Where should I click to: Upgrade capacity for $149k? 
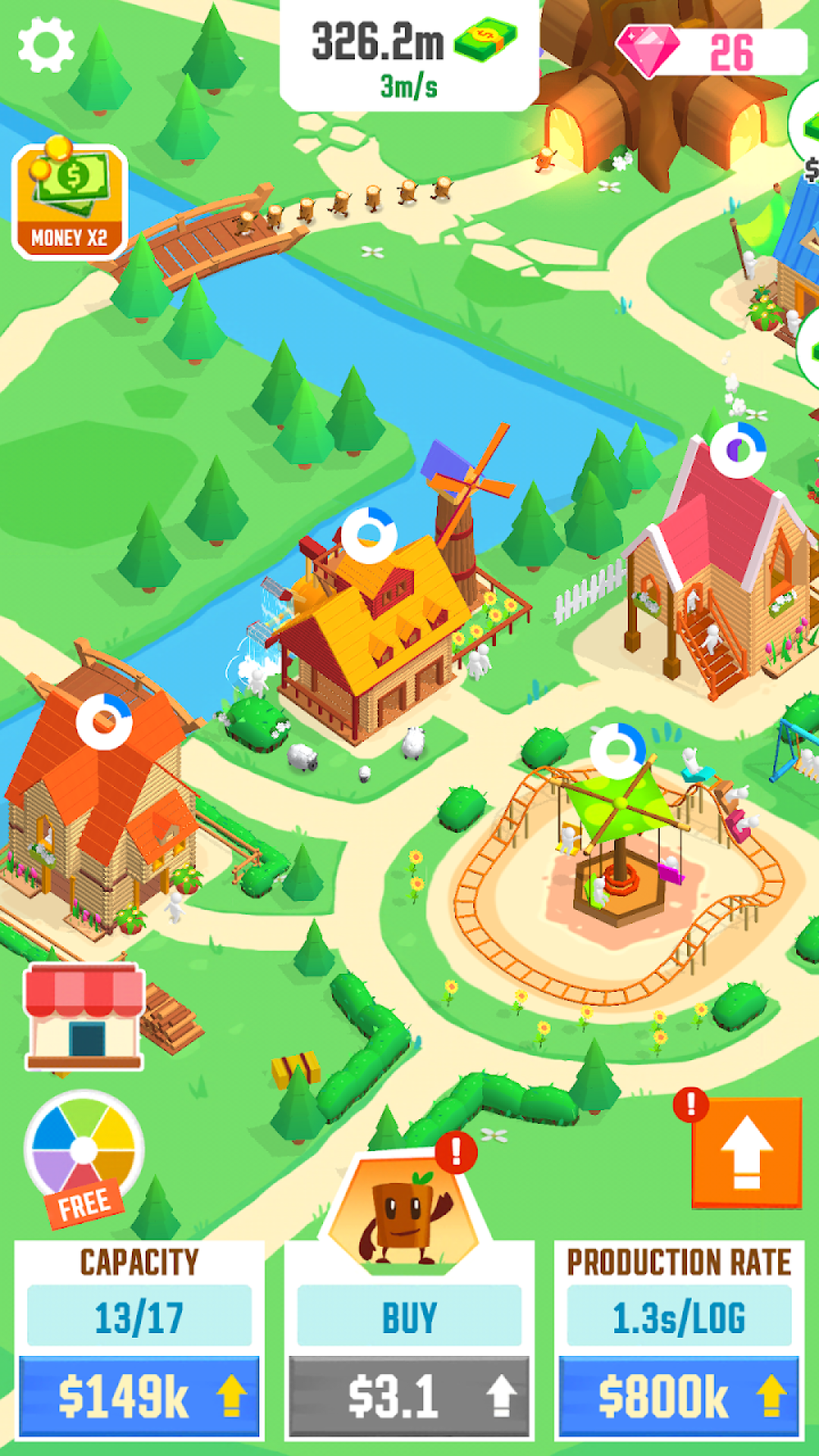(x=140, y=1396)
